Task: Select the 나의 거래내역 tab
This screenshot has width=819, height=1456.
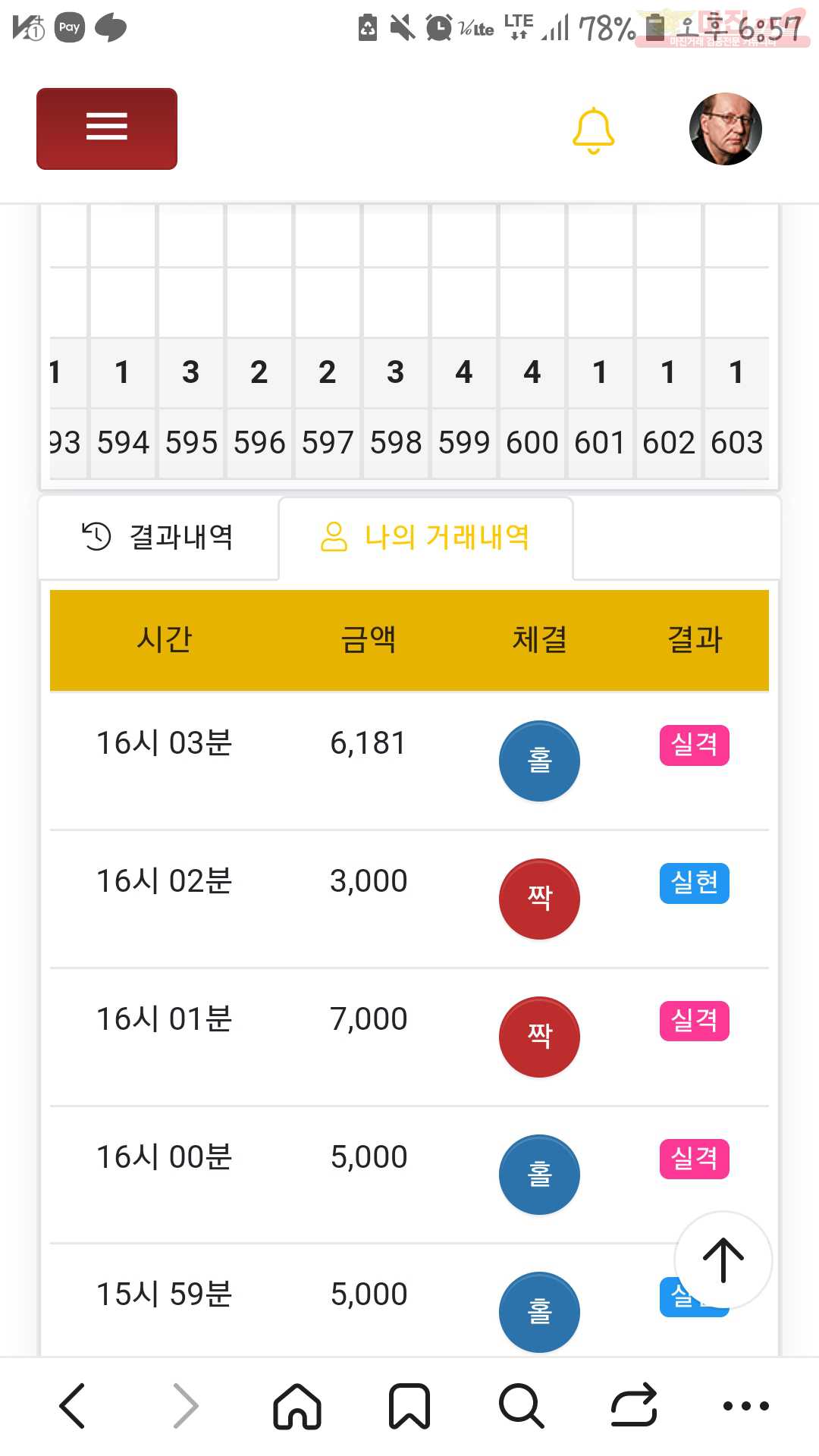Action: pyautogui.click(x=425, y=537)
